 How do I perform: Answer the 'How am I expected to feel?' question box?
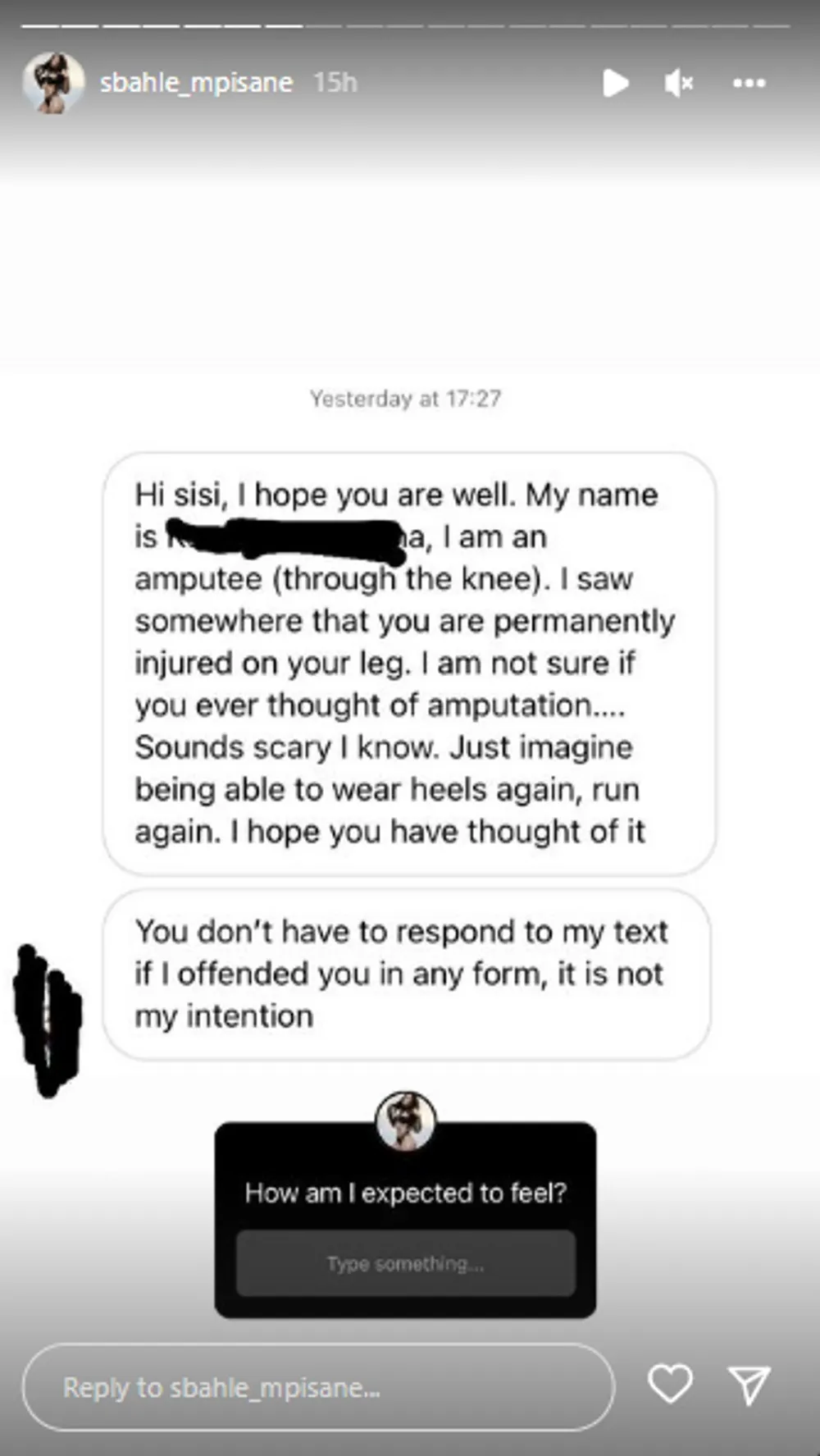pos(406,1263)
